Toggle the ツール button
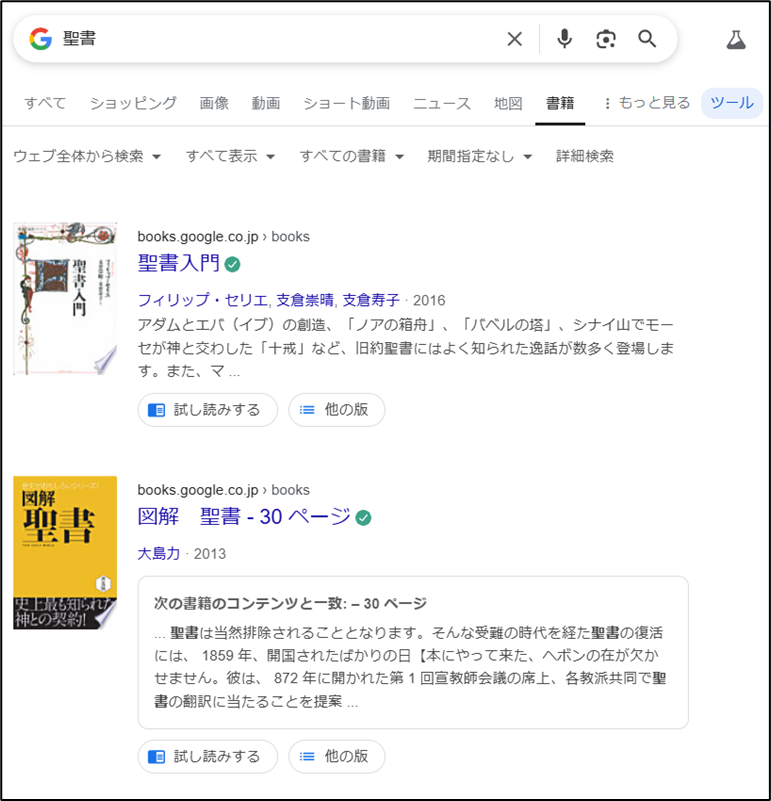The width and height of the screenshot is (771, 801). click(732, 103)
